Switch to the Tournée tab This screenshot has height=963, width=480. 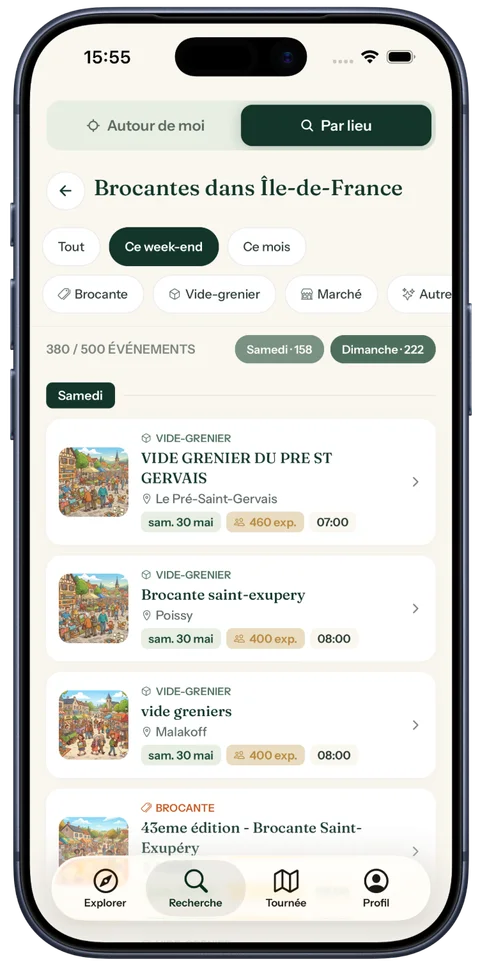[x=286, y=889]
